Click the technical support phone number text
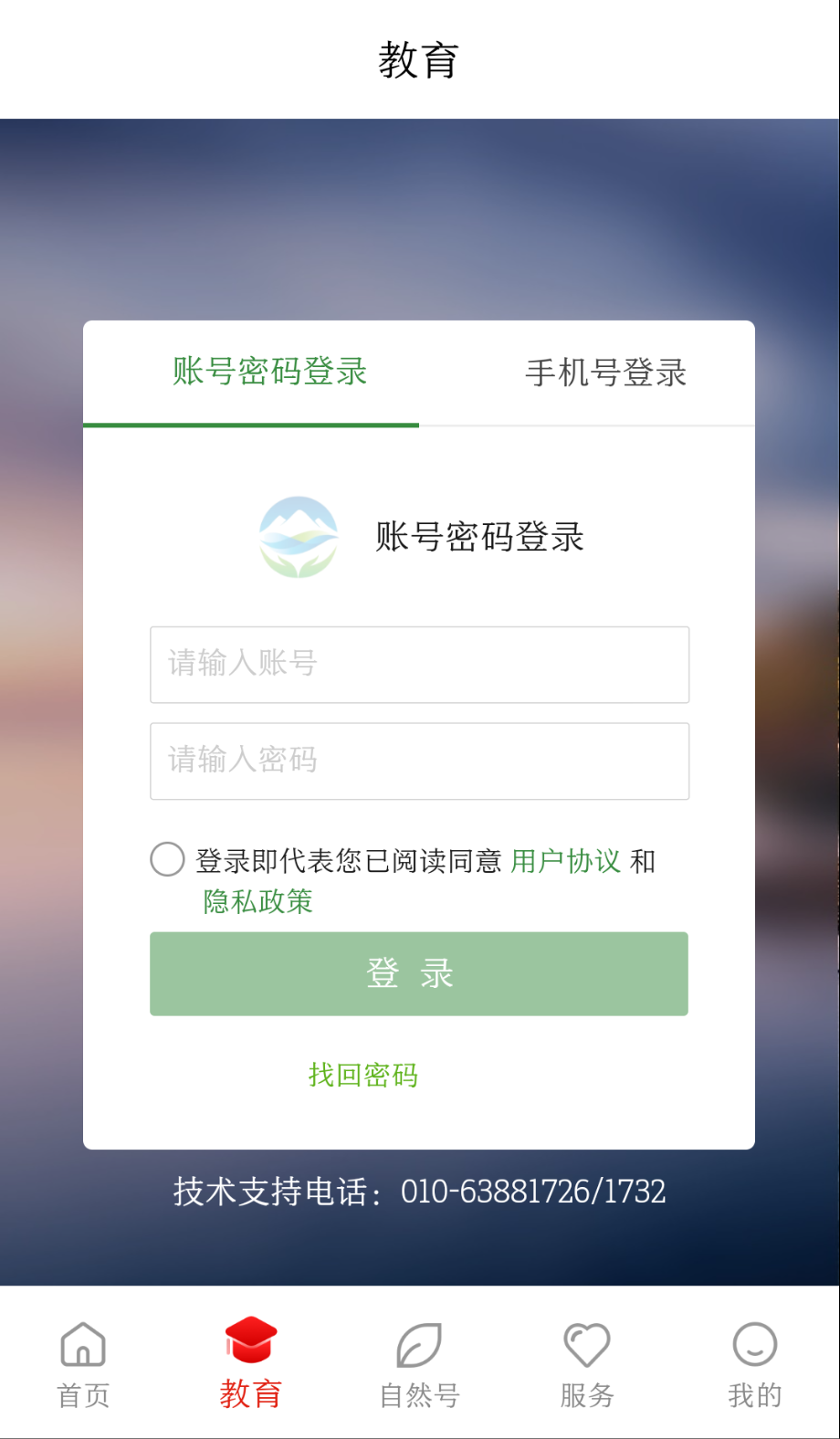This screenshot has height=1439, width=840. (x=419, y=1192)
